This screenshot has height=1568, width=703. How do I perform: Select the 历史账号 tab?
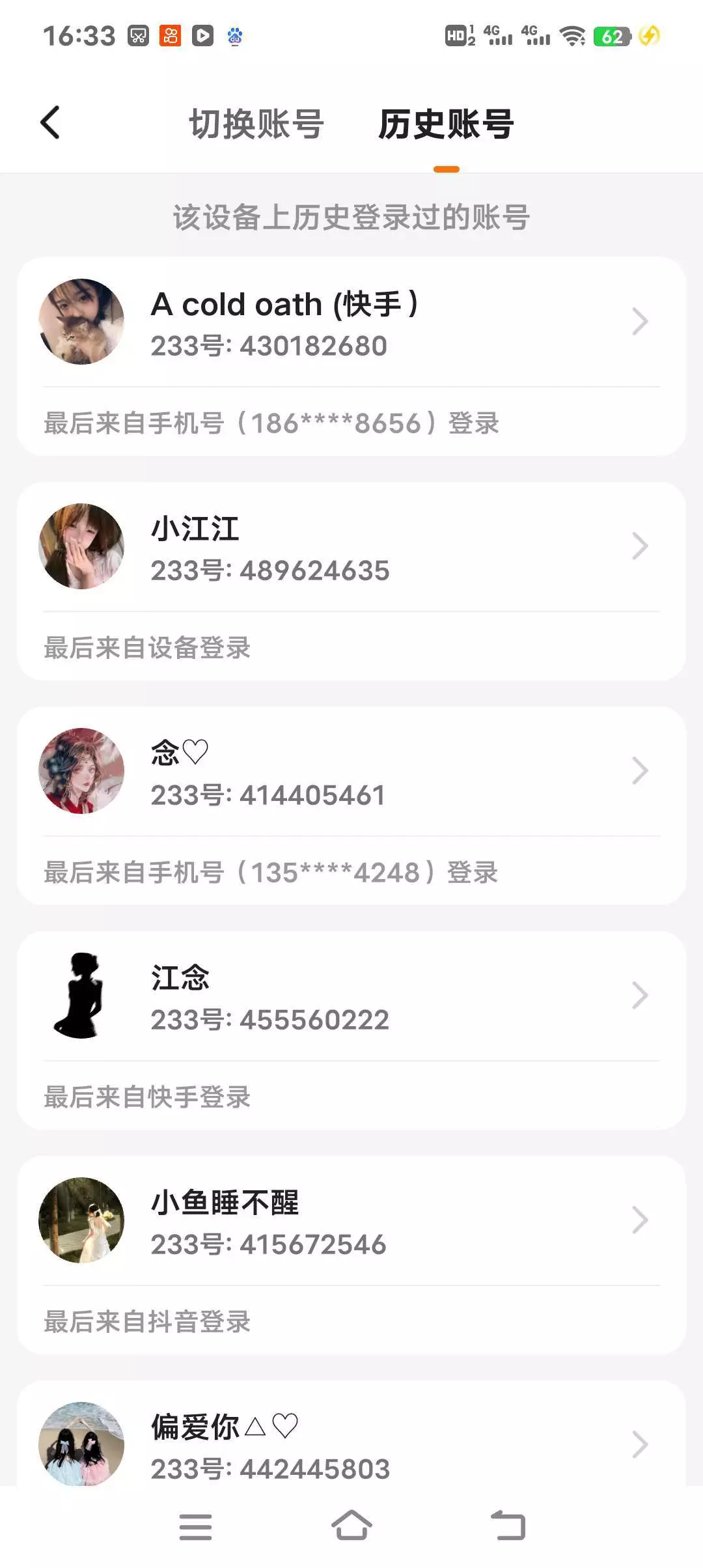click(x=446, y=124)
